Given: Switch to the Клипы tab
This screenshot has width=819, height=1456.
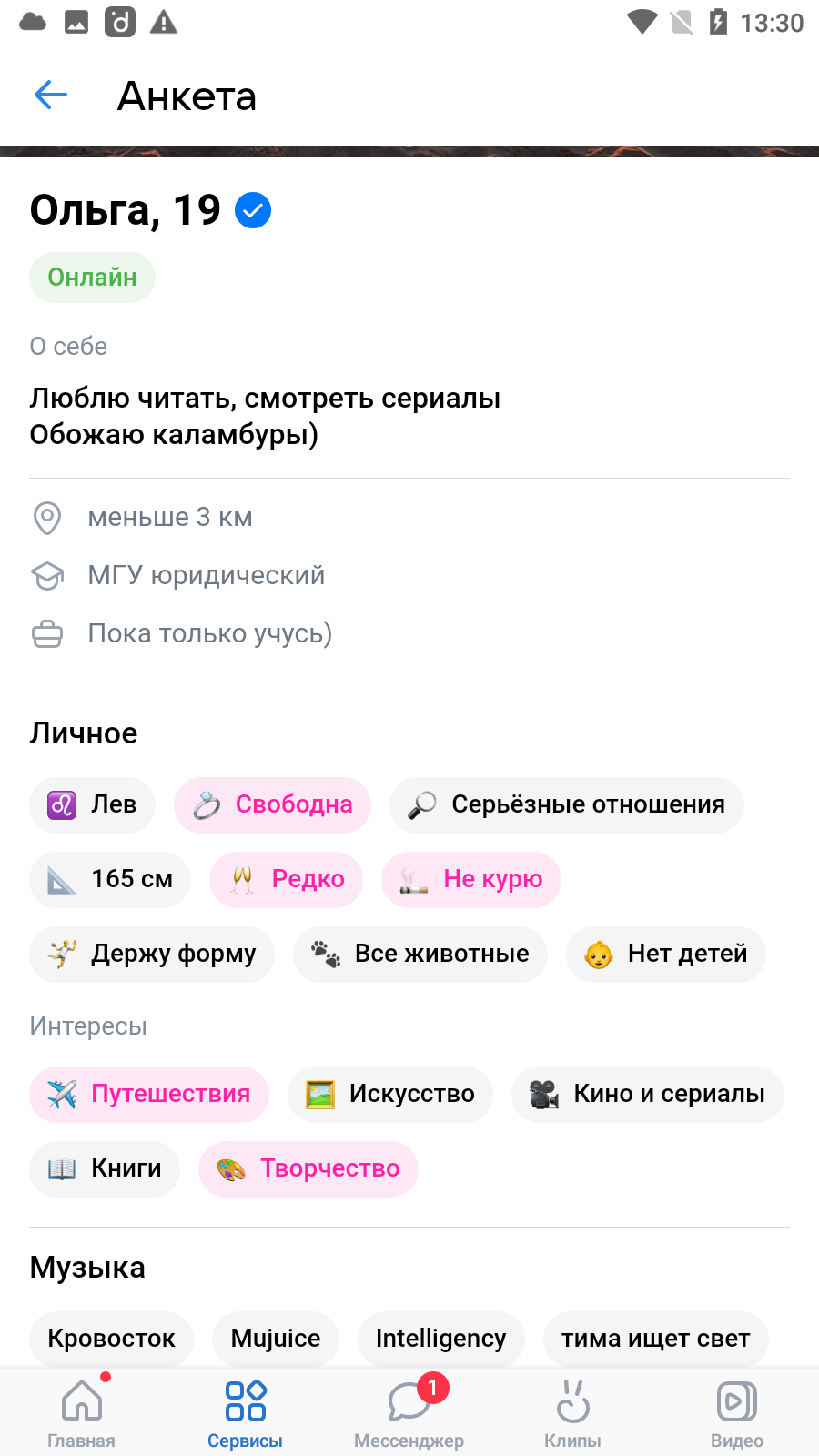Looking at the screenshot, I should pyautogui.click(x=573, y=1412).
